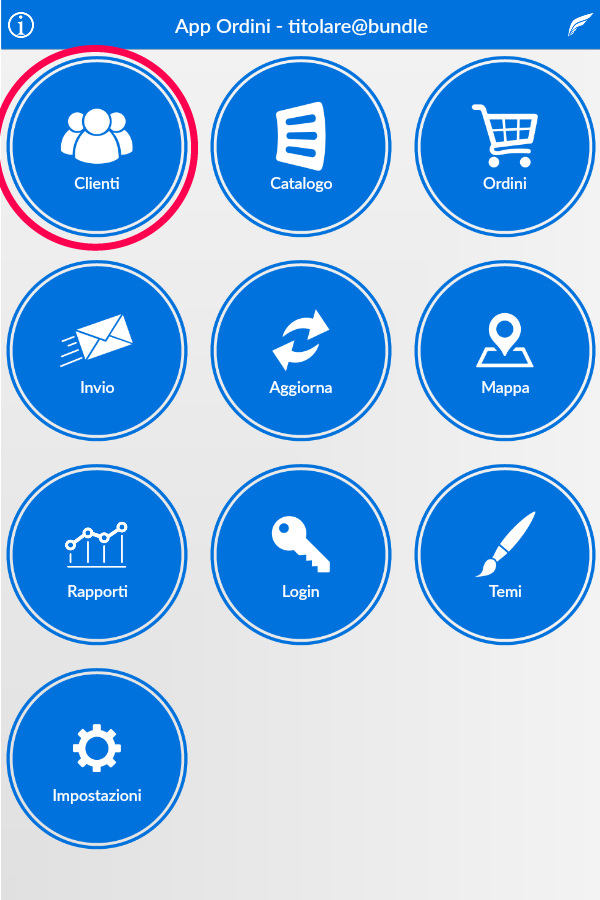
Task: Tap the feather icon in the header
Action: pos(579,26)
